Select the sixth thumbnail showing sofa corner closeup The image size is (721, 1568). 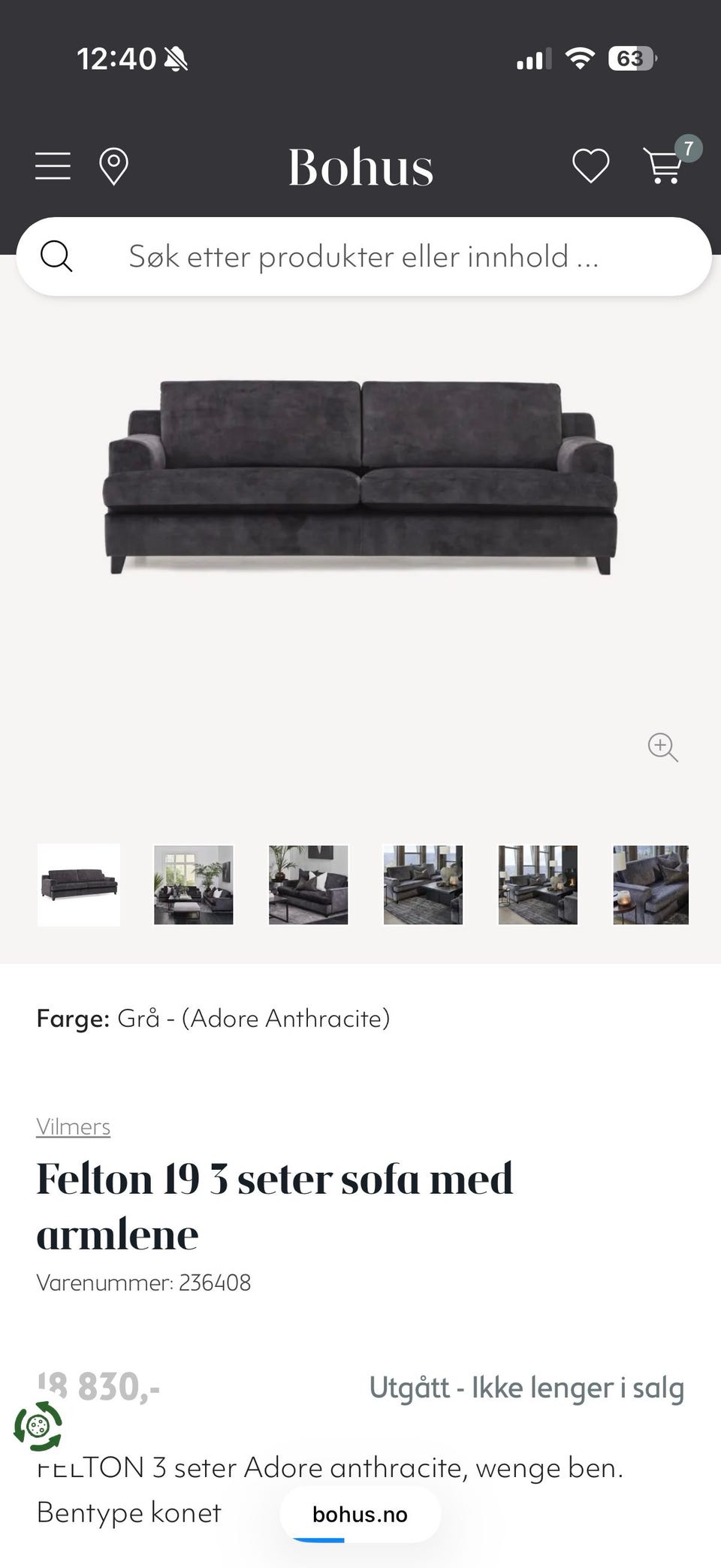tap(651, 885)
